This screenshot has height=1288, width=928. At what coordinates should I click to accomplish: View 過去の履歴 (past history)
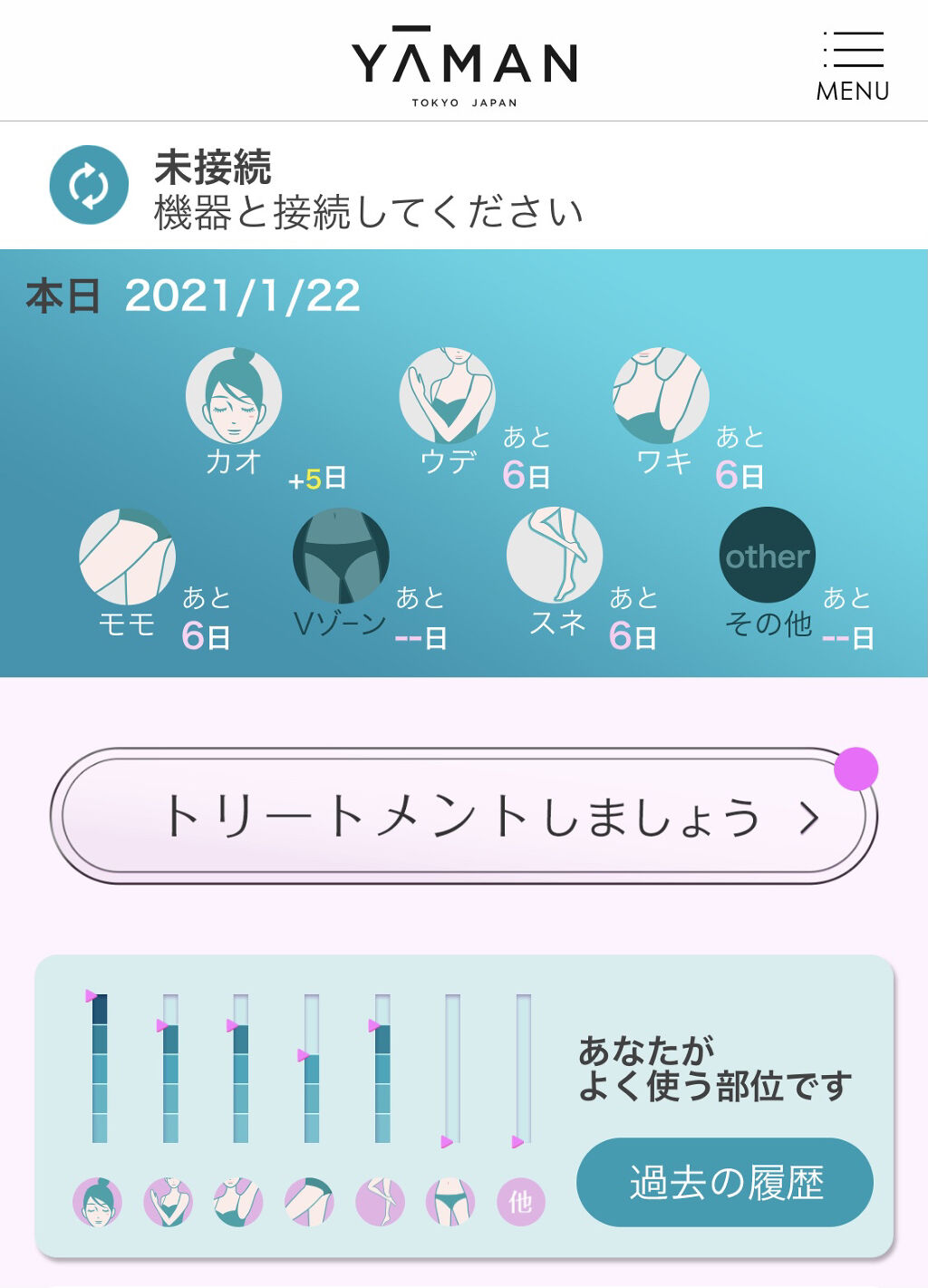[725, 1182]
